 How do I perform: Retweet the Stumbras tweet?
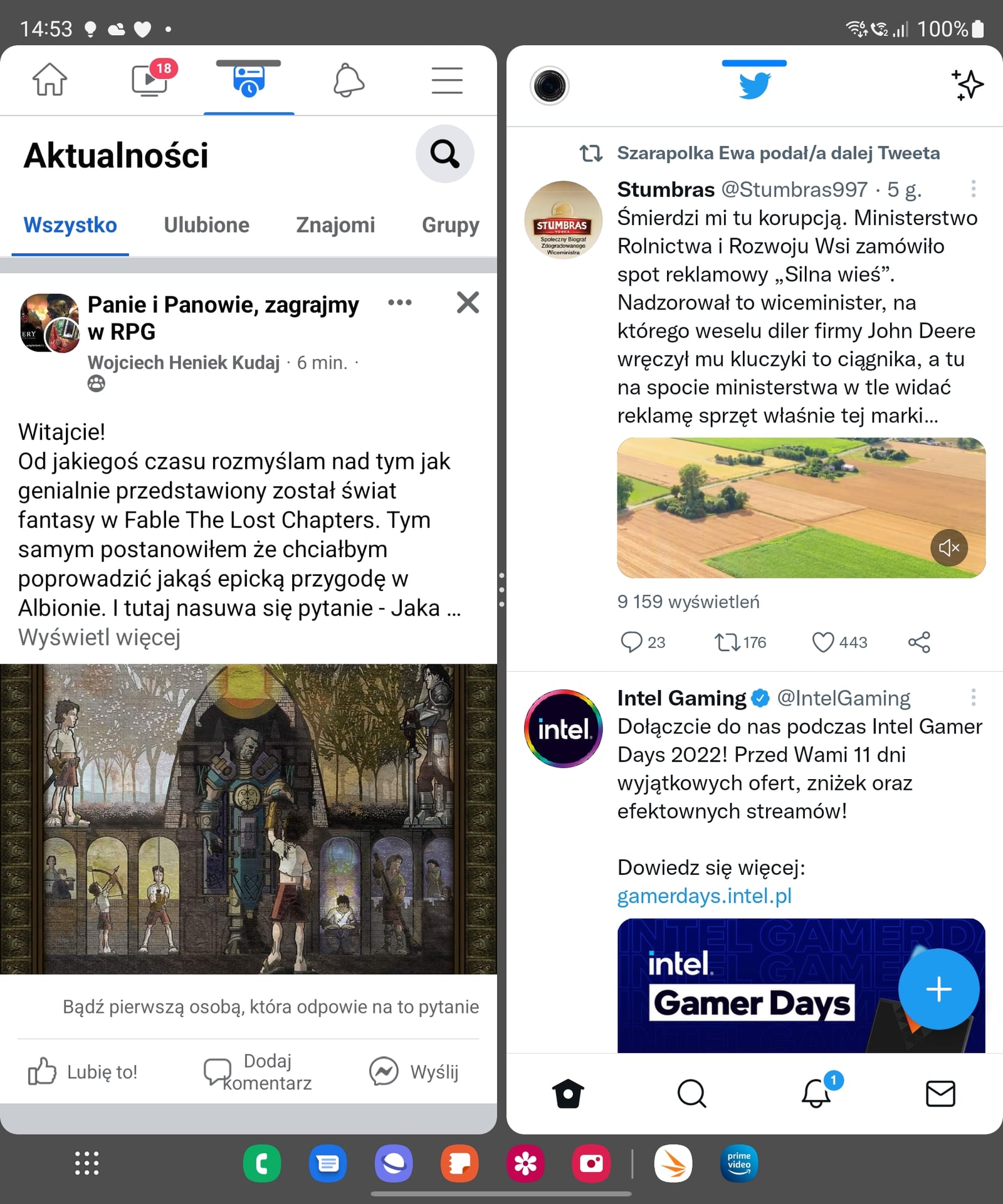tap(727, 642)
